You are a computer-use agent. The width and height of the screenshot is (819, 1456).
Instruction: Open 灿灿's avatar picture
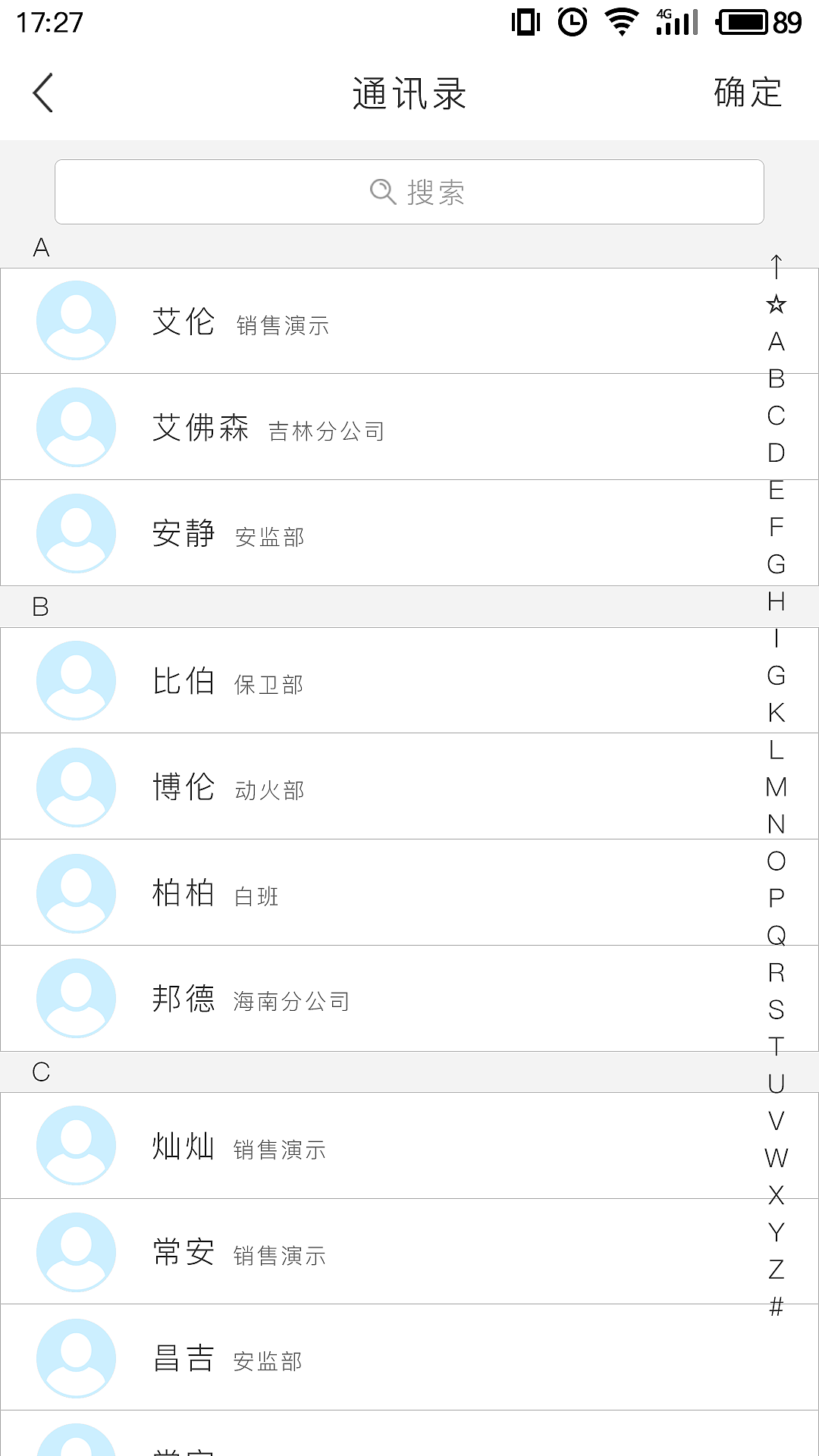pyautogui.click(x=76, y=1147)
